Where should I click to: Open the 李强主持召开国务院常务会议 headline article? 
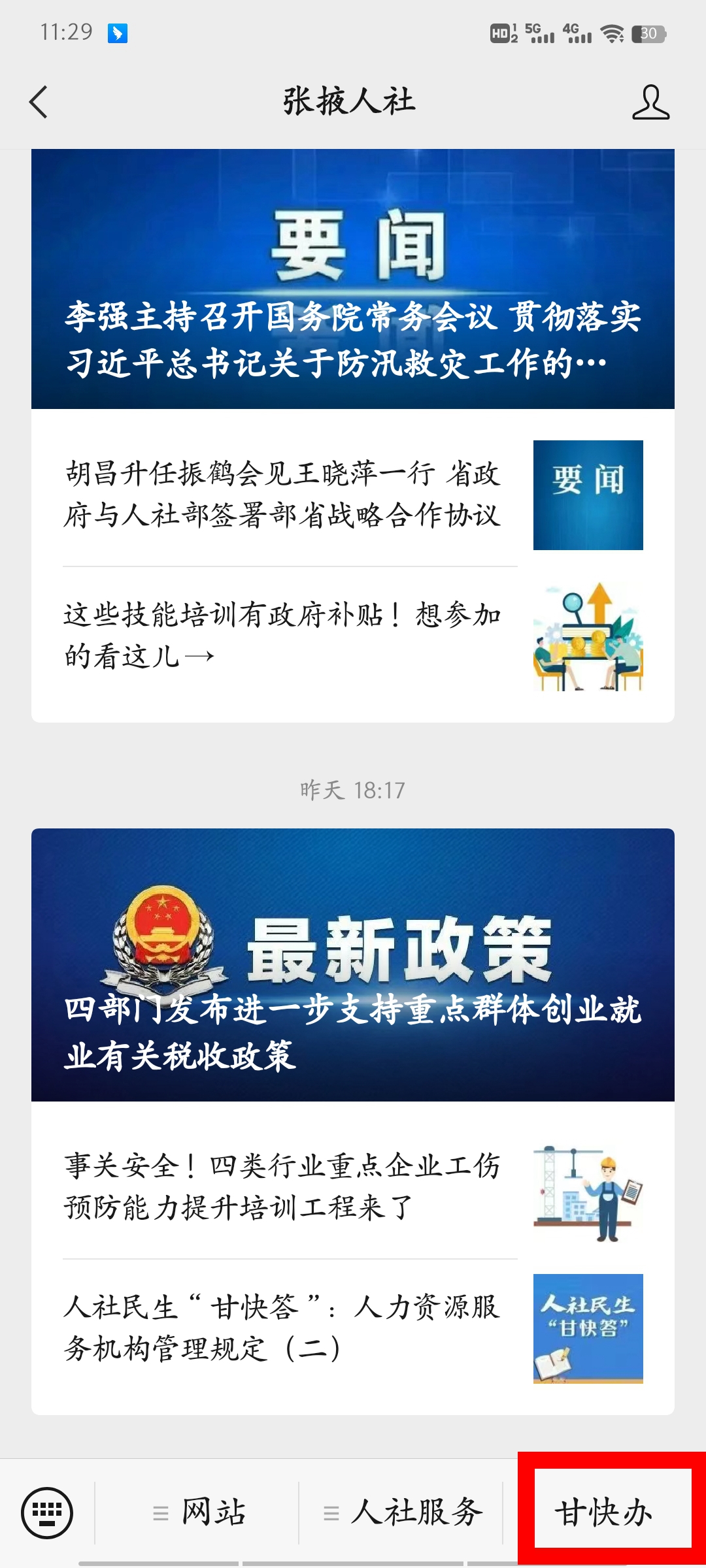(x=353, y=280)
